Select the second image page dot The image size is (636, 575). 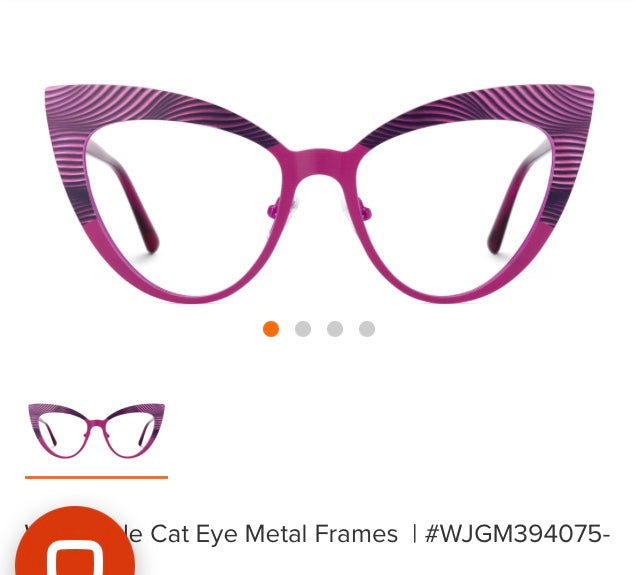[x=303, y=329]
